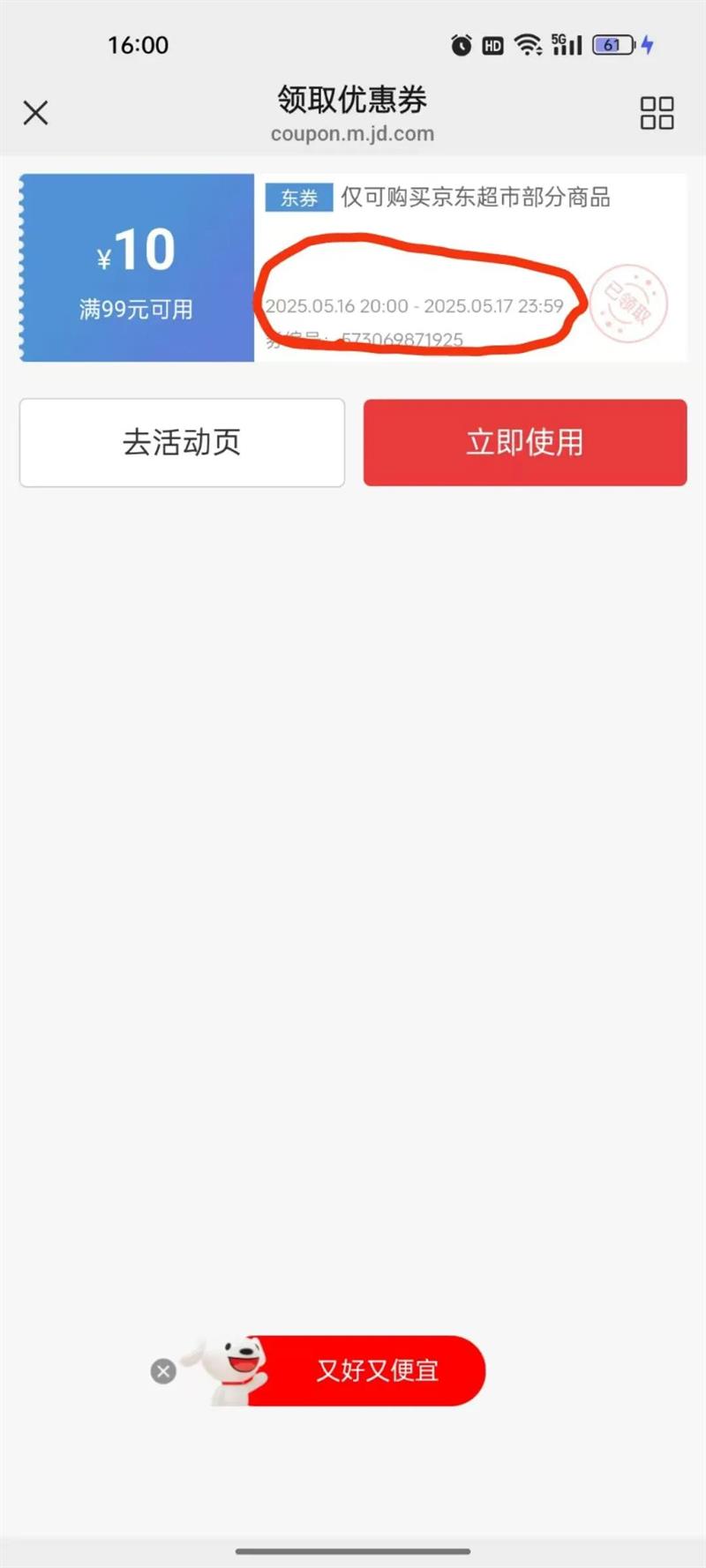This screenshot has width=706, height=1568.
Task: Use the coupon via 立即使用
Action: (525, 442)
